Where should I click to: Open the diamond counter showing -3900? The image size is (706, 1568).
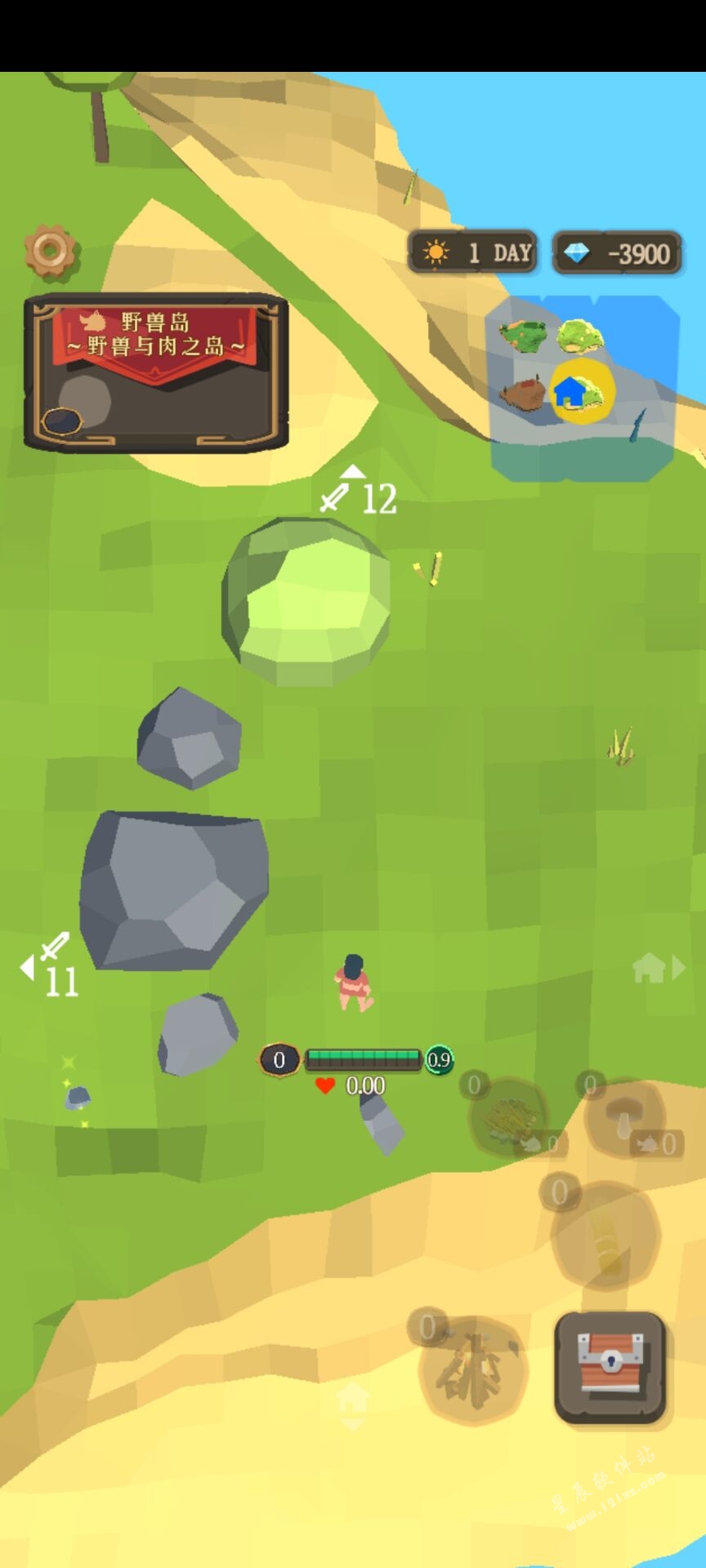(618, 253)
